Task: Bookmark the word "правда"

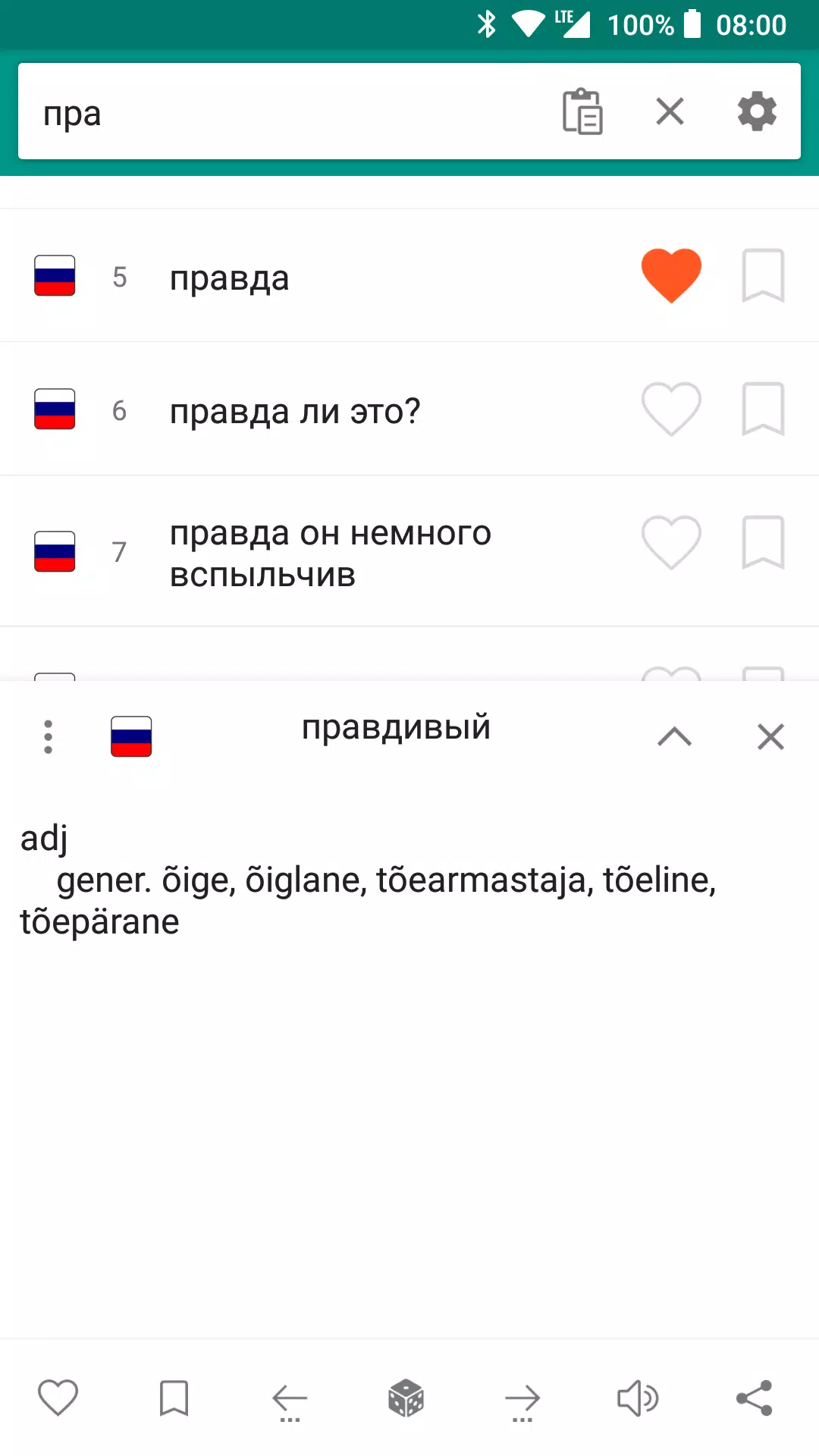Action: 762,275
